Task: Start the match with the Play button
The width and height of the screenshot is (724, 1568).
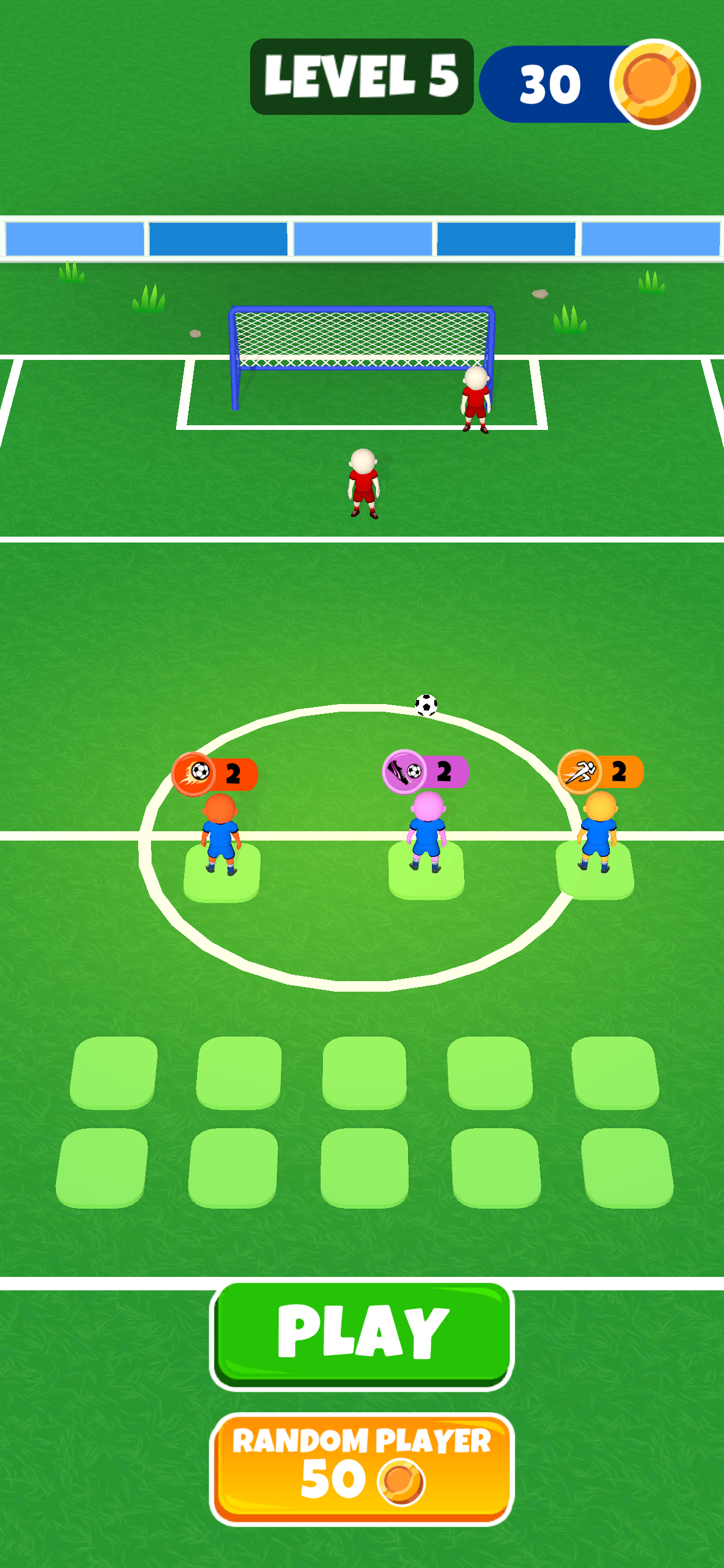Action: [x=361, y=1334]
